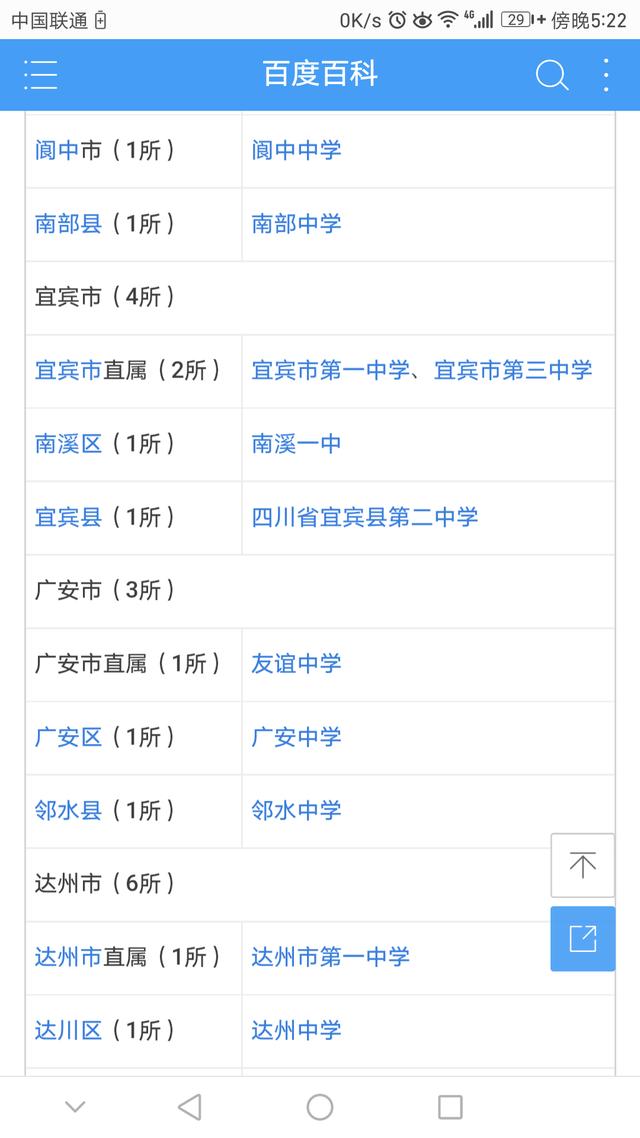This screenshot has height=1138, width=640.
Task: Open the 四川省宜宾县第二中学 link
Action: 364,517
